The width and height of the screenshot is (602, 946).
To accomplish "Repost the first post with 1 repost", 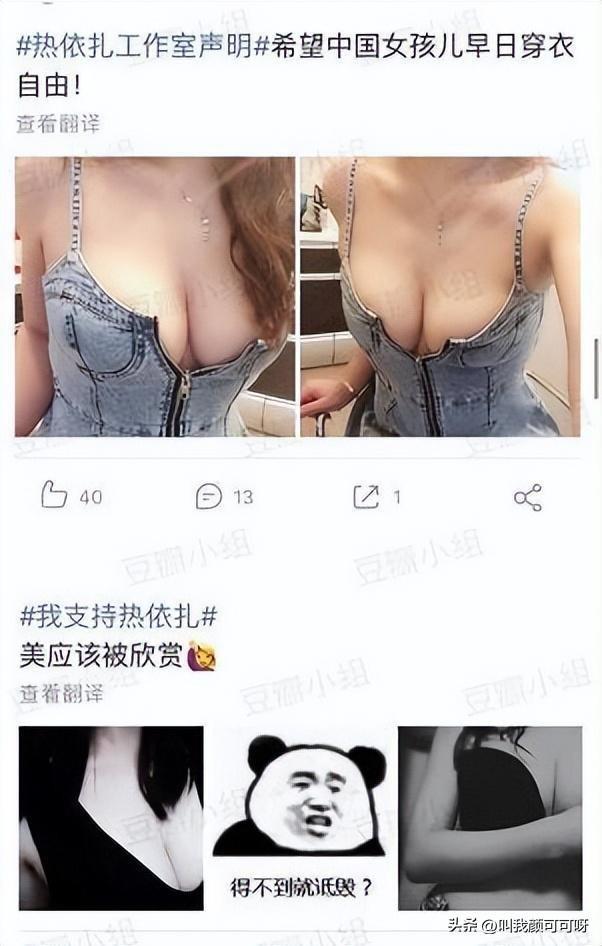I will tap(367, 496).
